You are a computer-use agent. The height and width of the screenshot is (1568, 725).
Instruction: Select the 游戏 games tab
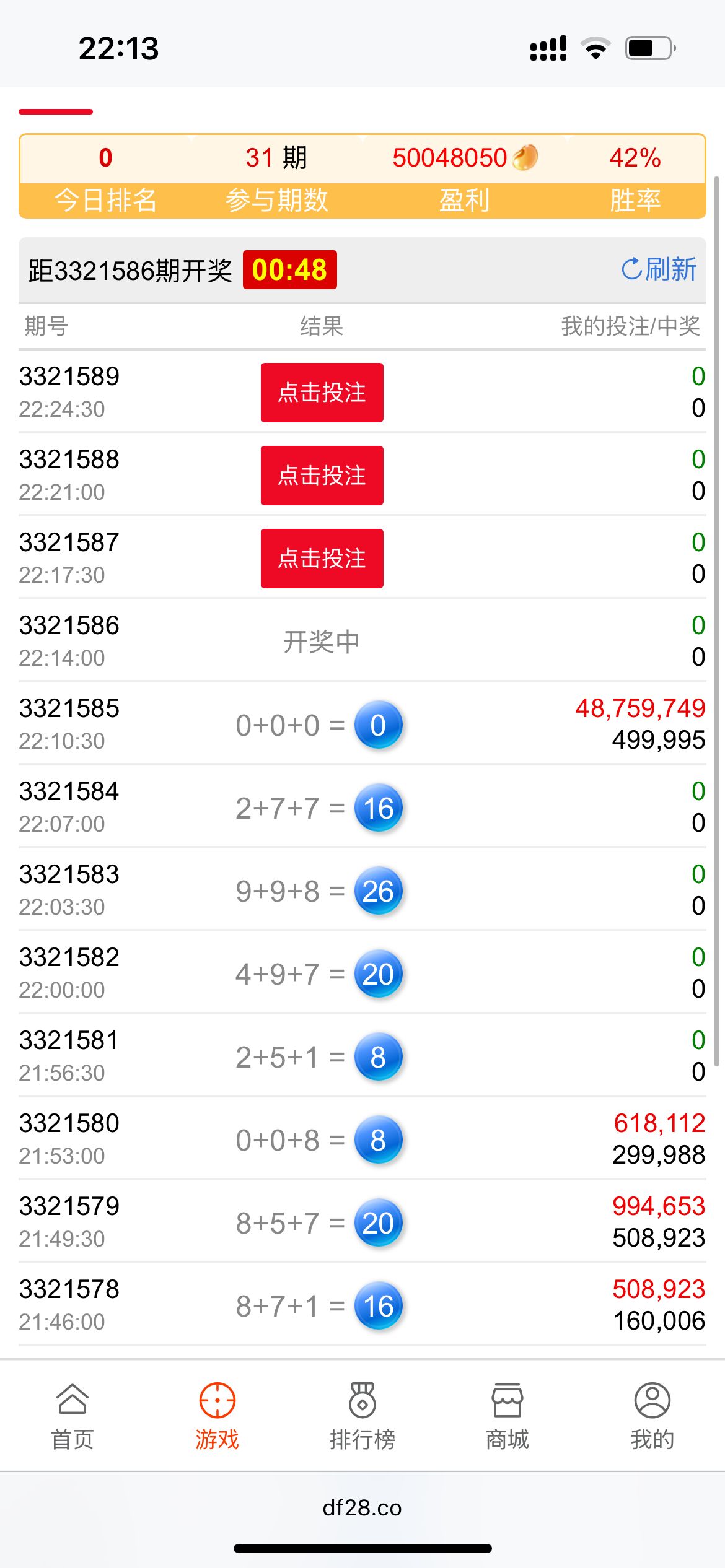pos(217,1416)
